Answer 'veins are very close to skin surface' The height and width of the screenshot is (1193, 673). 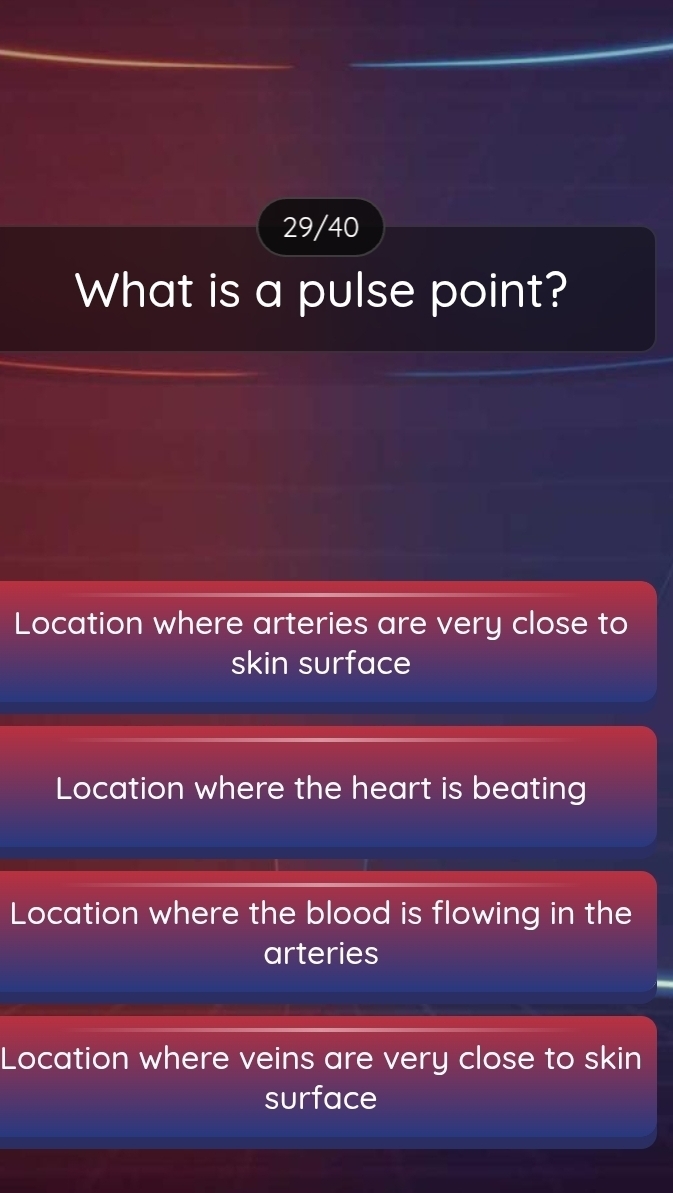click(x=322, y=1078)
